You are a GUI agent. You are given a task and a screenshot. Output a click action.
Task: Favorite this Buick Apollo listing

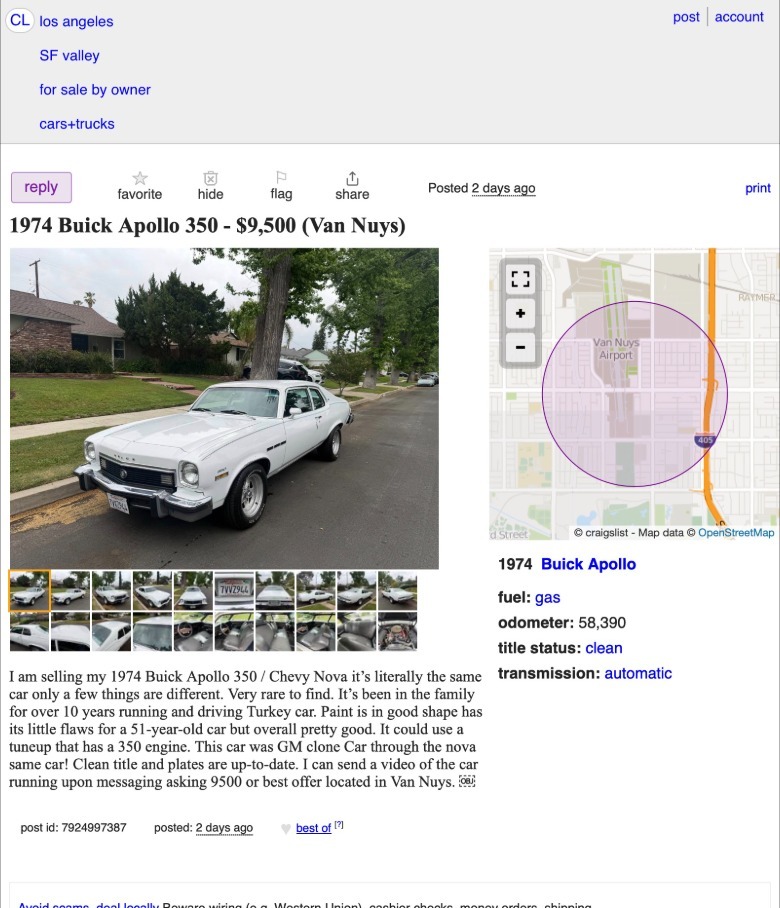139,186
